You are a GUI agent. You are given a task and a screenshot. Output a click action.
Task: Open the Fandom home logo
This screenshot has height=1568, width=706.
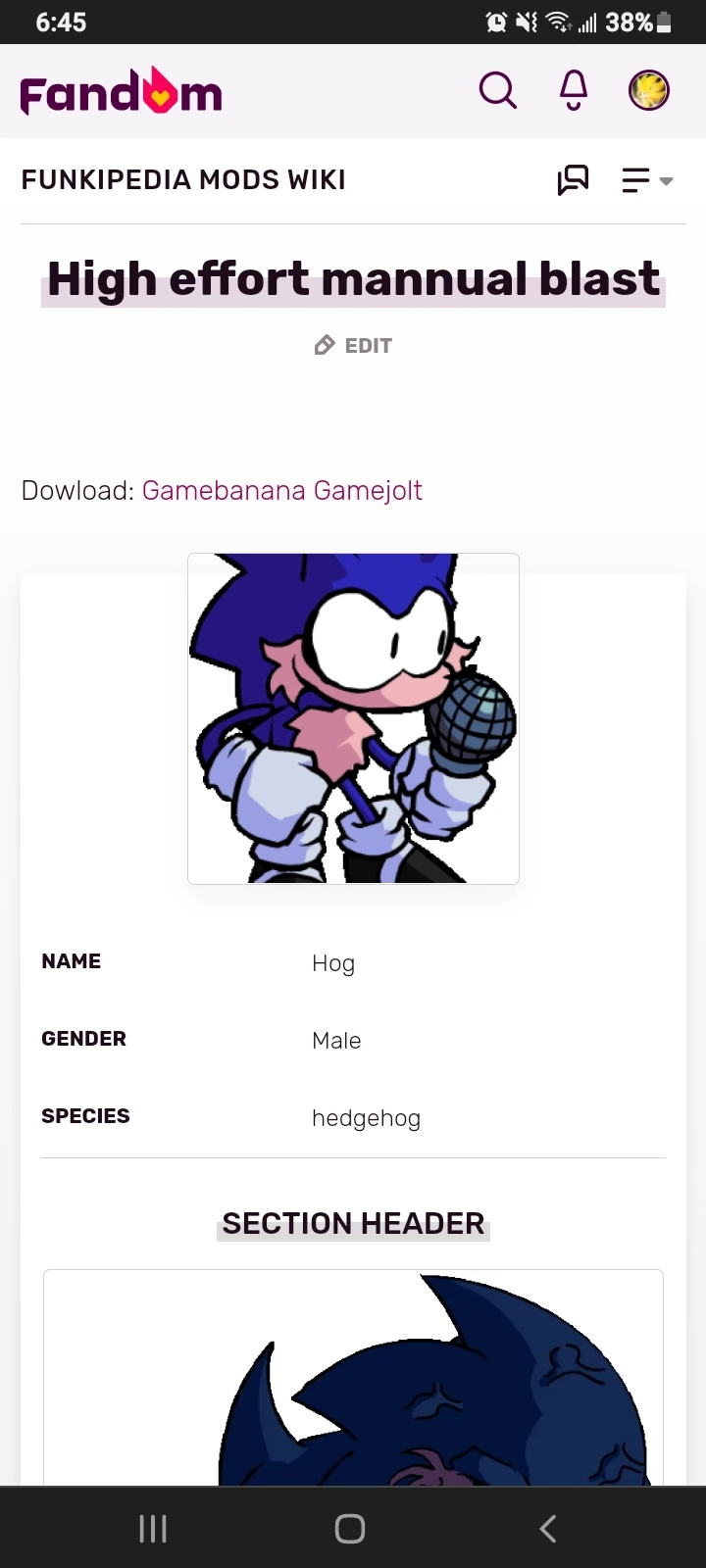tap(121, 92)
